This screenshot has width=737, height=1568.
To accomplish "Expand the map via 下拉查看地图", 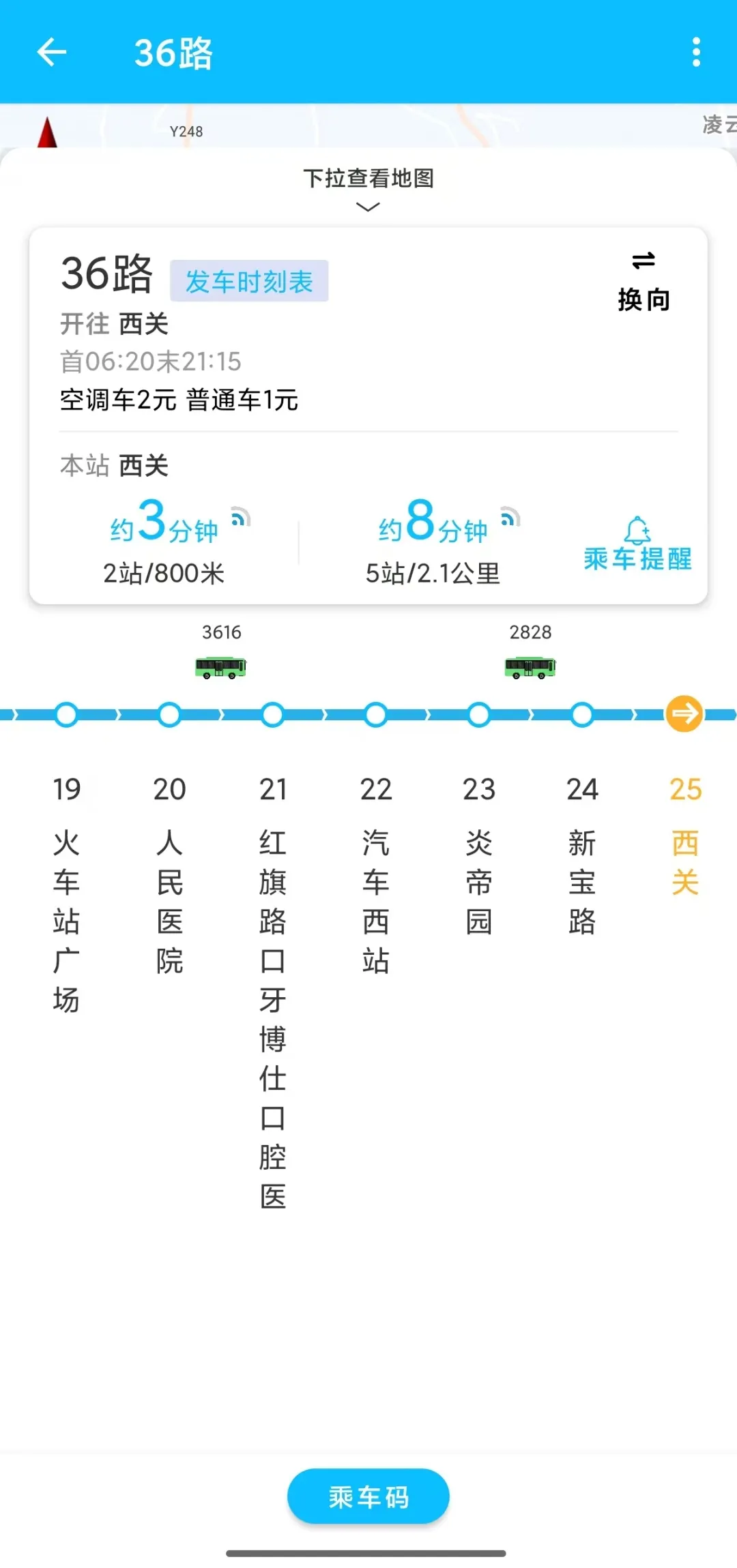I will pos(369,188).
